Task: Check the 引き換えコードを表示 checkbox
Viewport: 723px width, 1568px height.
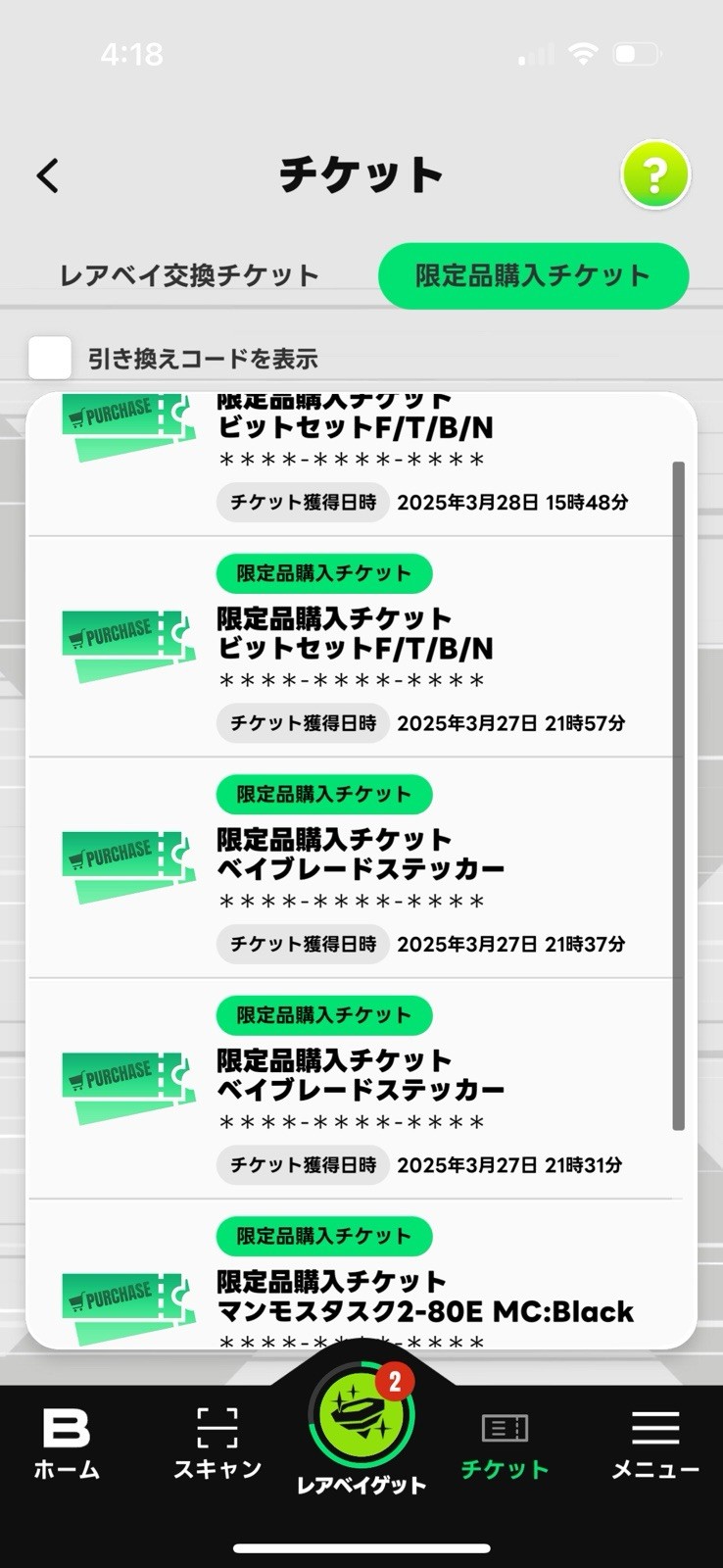Action: 50,358
